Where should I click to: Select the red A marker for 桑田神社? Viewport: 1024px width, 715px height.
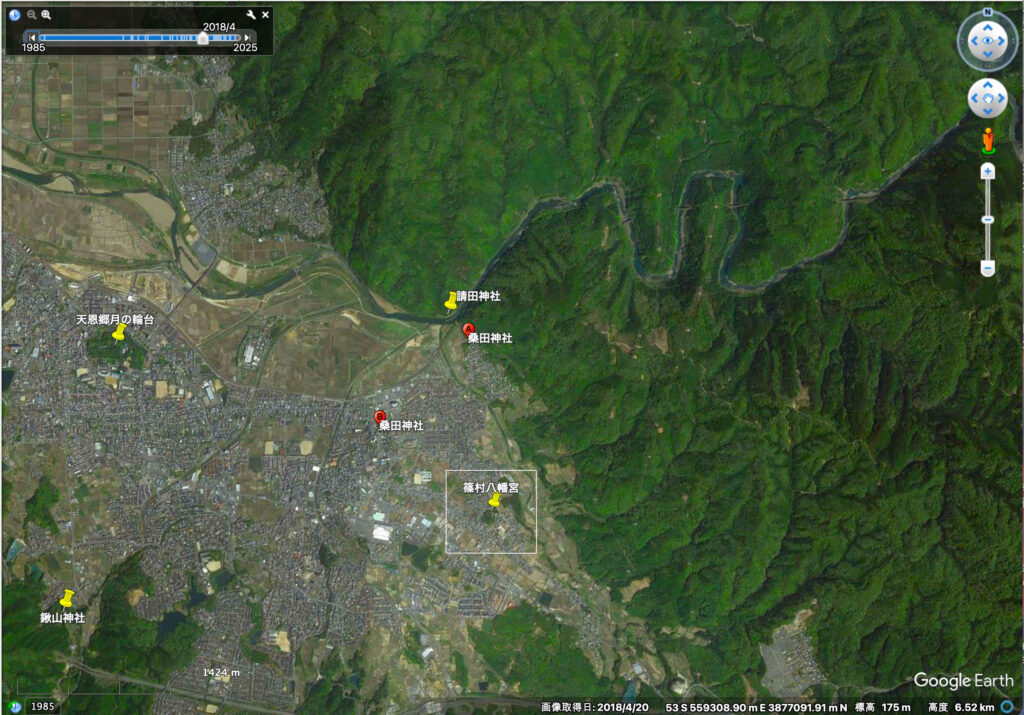467,328
